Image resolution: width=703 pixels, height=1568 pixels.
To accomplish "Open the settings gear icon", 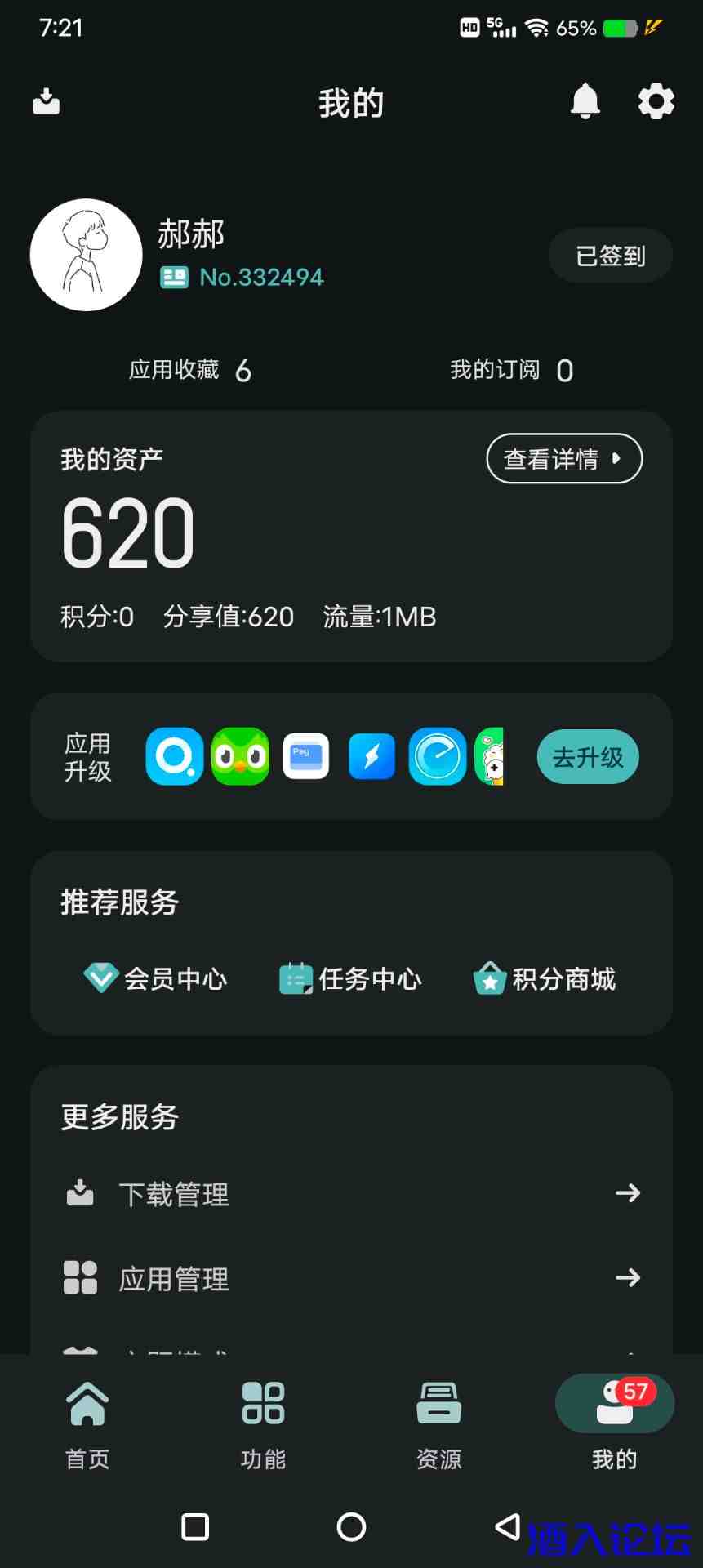I will click(x=655, y=101).
